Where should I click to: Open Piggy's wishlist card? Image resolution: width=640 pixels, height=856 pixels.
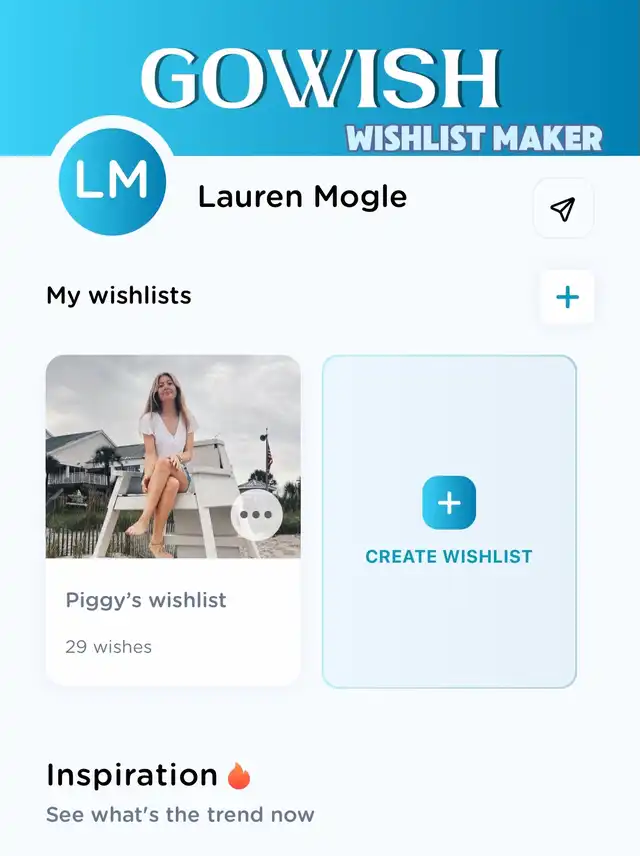(173, 600)
